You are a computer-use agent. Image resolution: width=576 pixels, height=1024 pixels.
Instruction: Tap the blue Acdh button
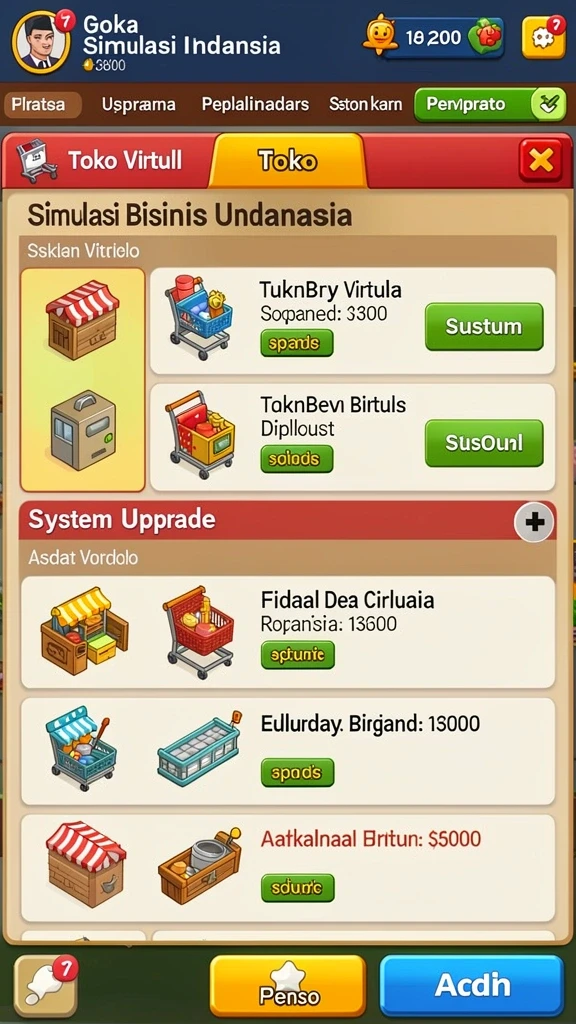click(x=472, y=985)
